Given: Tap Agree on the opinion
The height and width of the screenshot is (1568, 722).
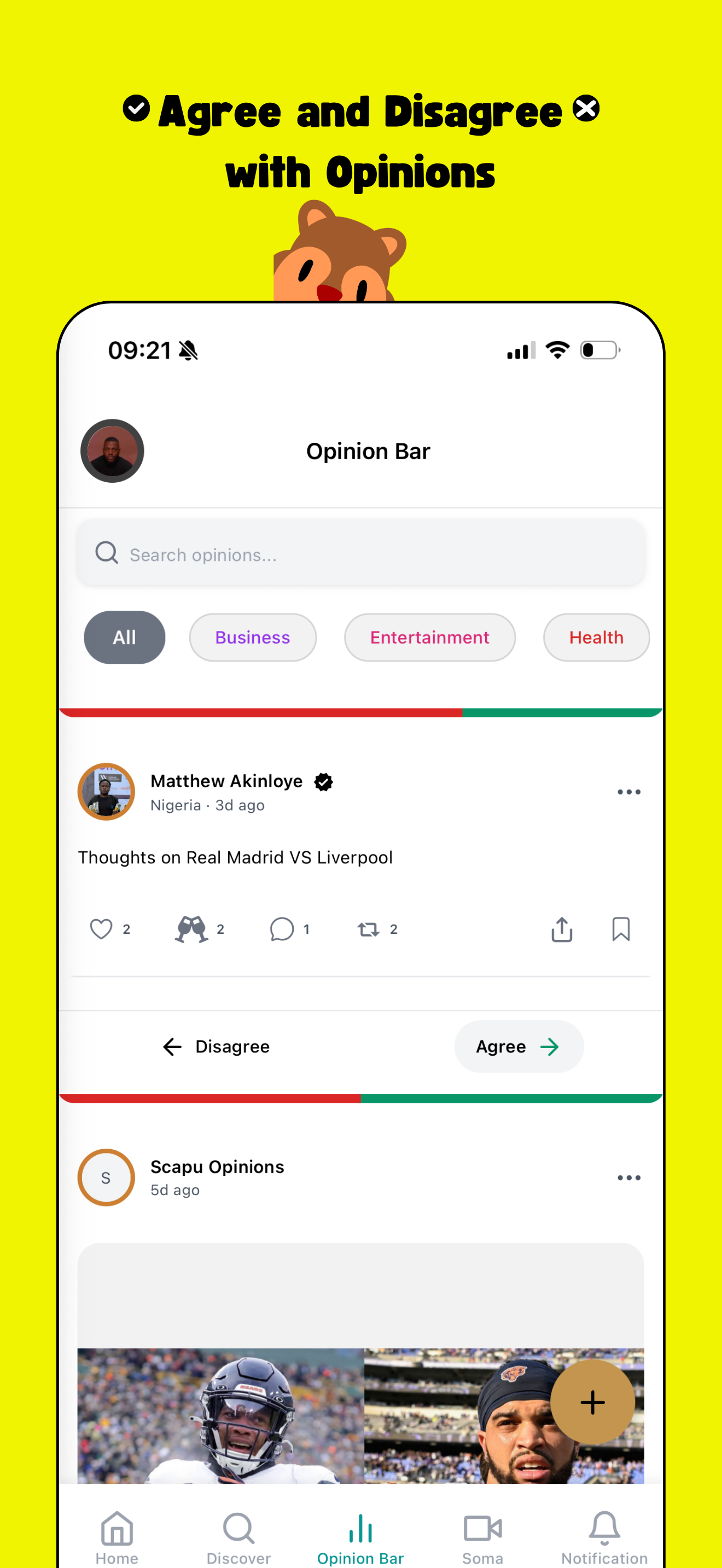Looking at the screenshot, I should point(518,1046).
